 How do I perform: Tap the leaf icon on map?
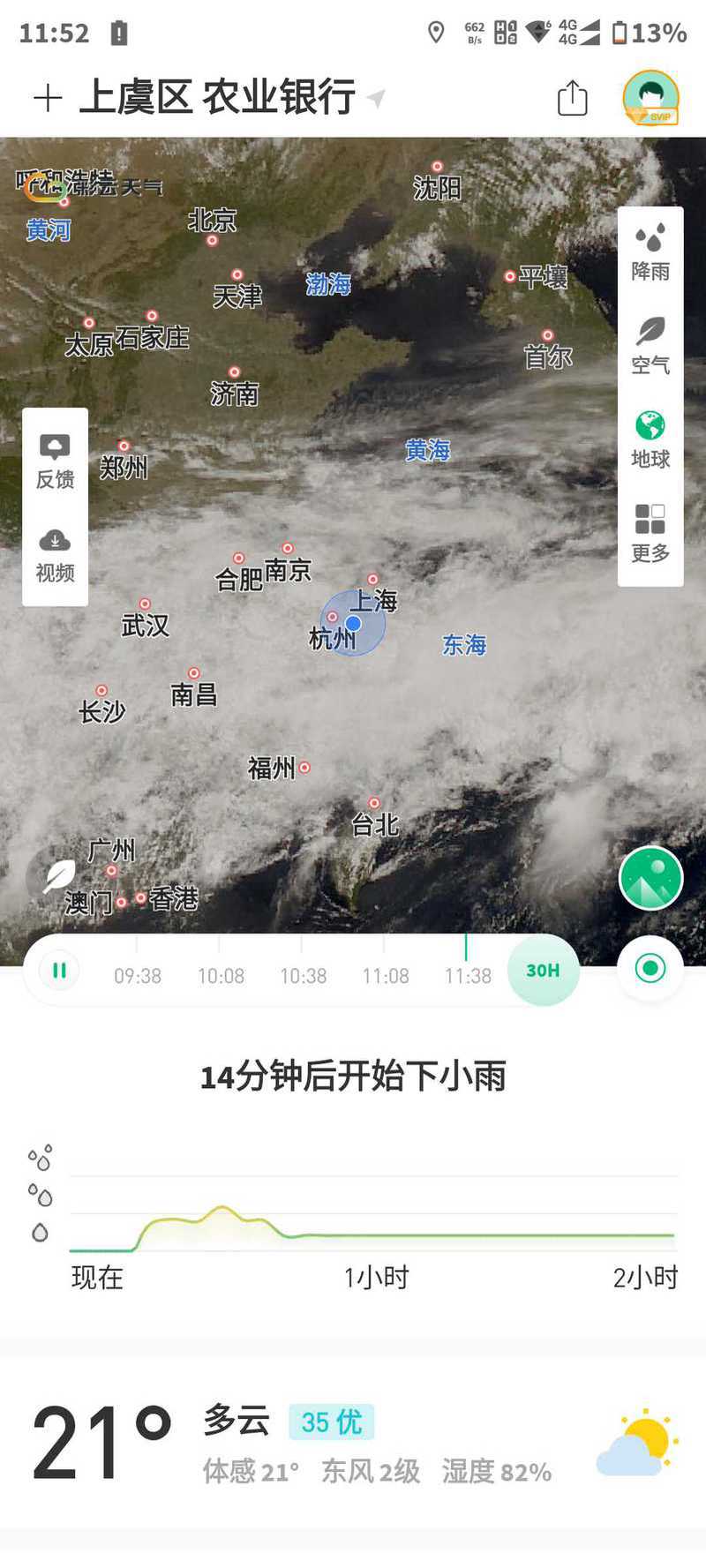click(59, 876)
